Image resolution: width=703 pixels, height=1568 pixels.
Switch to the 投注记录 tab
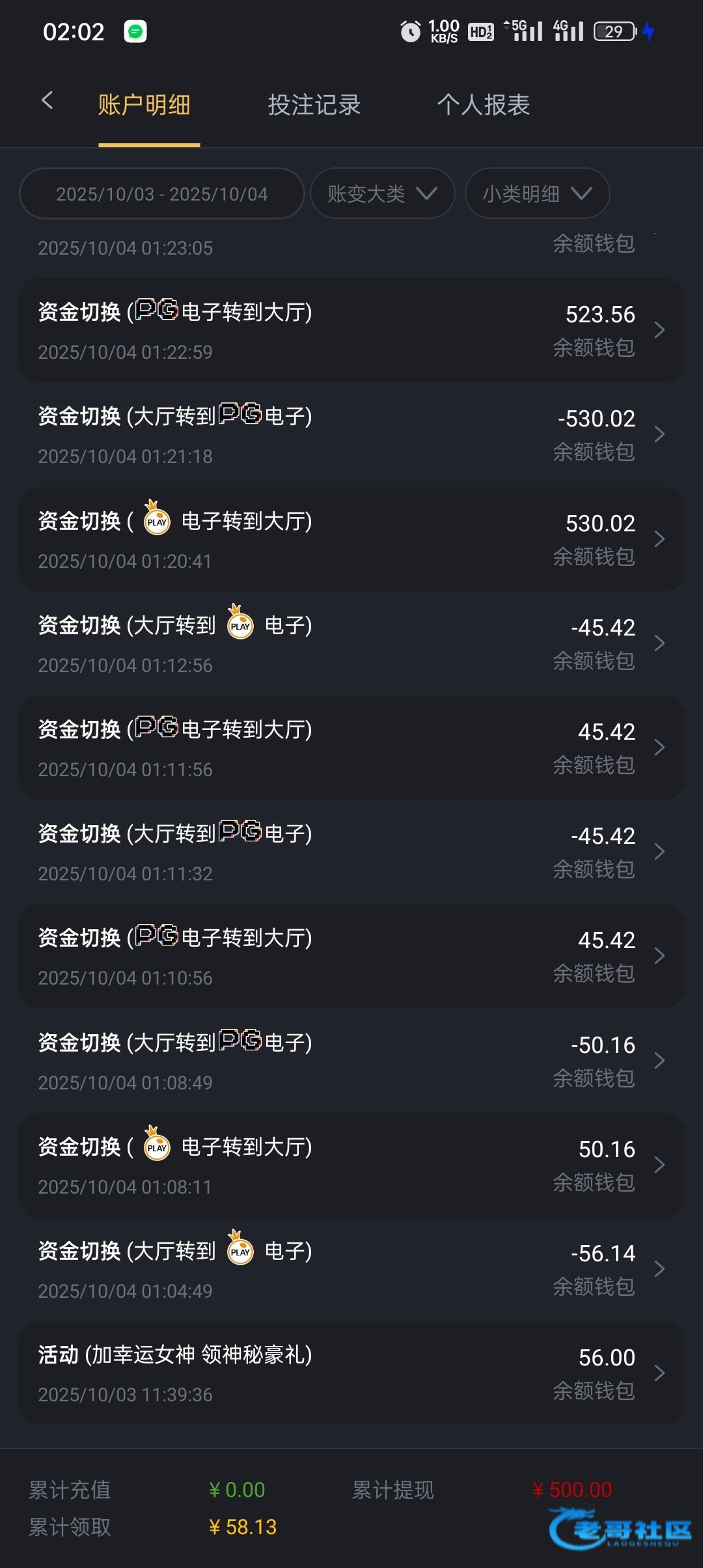point(314,105)
